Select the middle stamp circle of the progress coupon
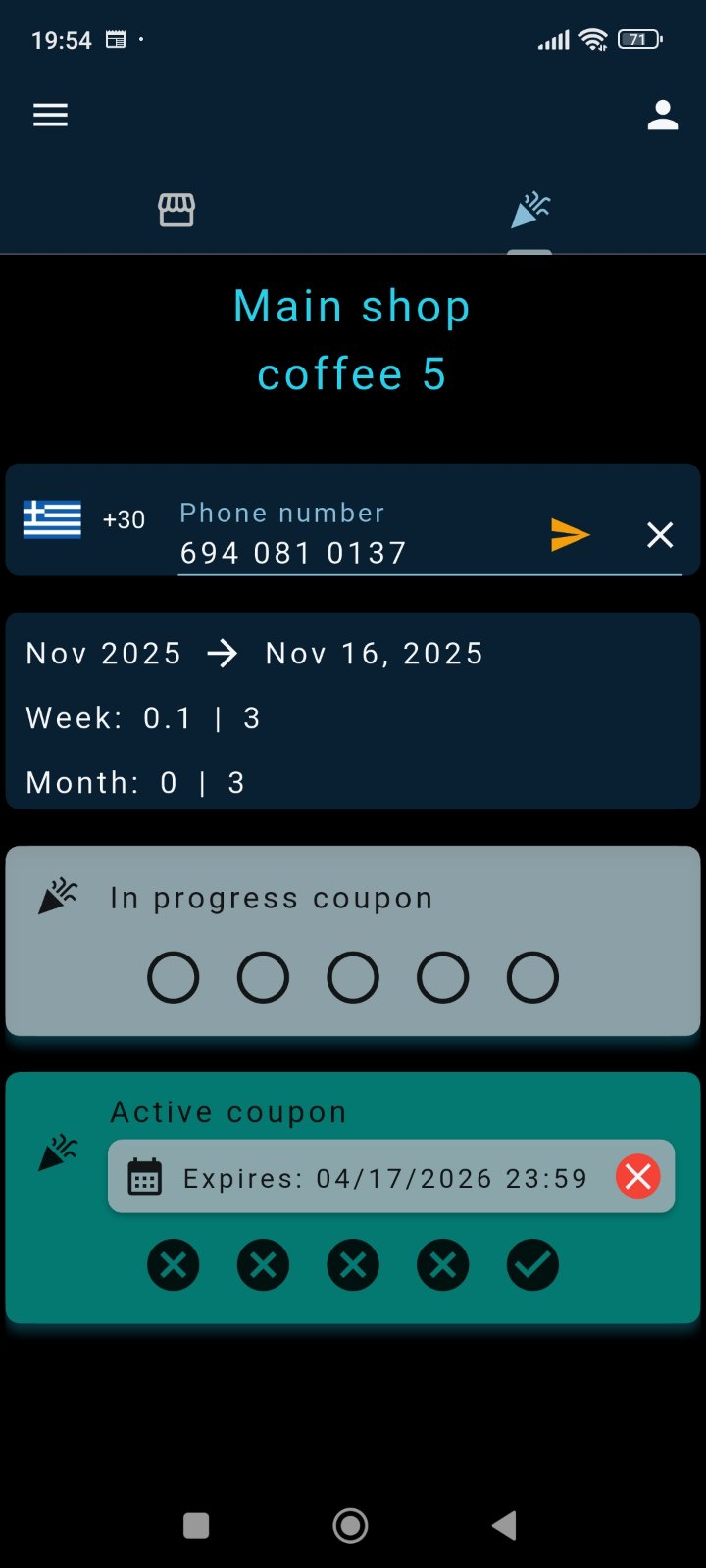Screen dimensions: 706x1568 (353, 976)
